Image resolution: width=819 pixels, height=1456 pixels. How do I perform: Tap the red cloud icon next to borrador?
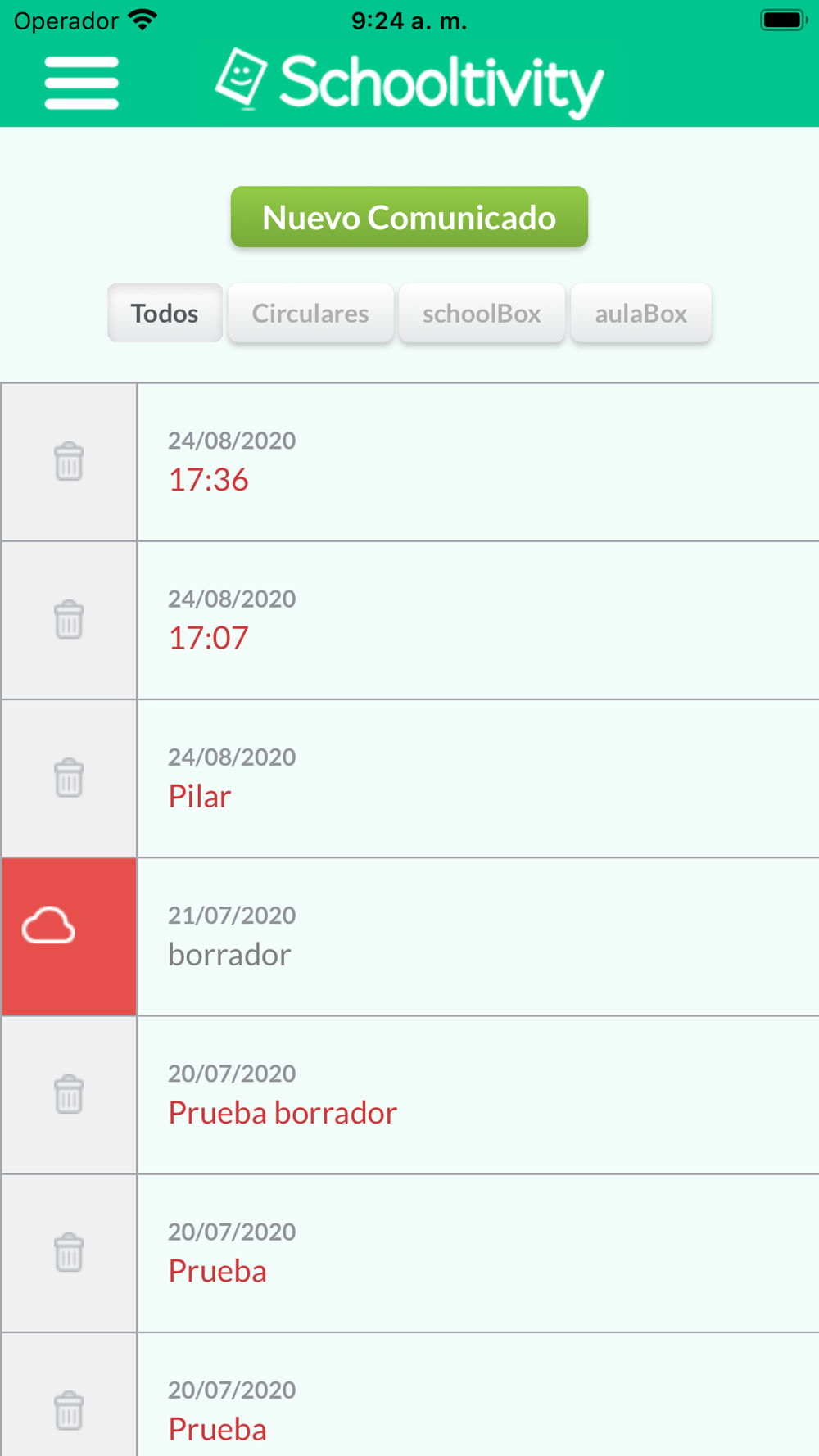[x=69, y=937]
